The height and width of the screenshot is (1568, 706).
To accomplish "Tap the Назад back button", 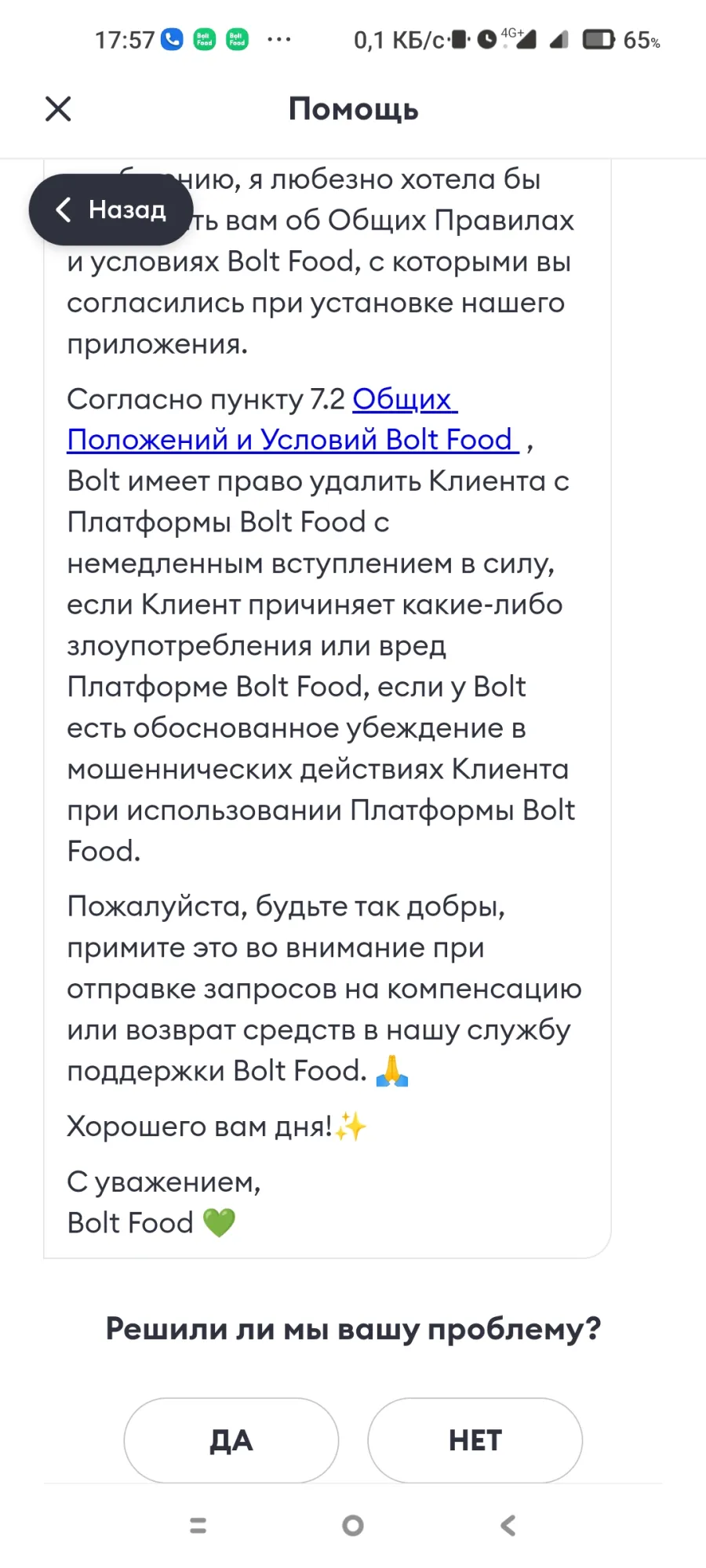I will coord(111,209).
